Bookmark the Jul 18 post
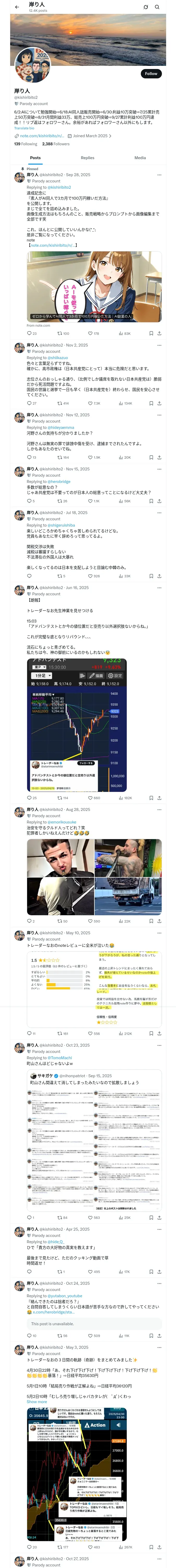Image resolution: width=176 pixels, height=1568 pixels. [x=150, y=576]
